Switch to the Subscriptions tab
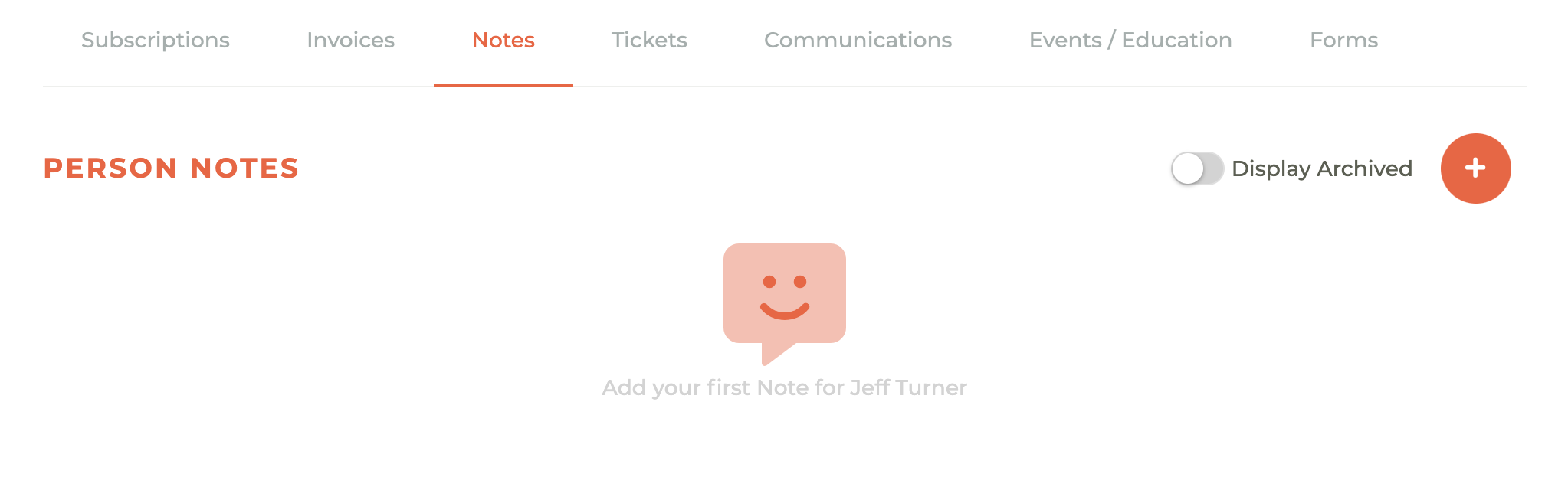Screen dimensions: 1568x487 pos(156,40)
